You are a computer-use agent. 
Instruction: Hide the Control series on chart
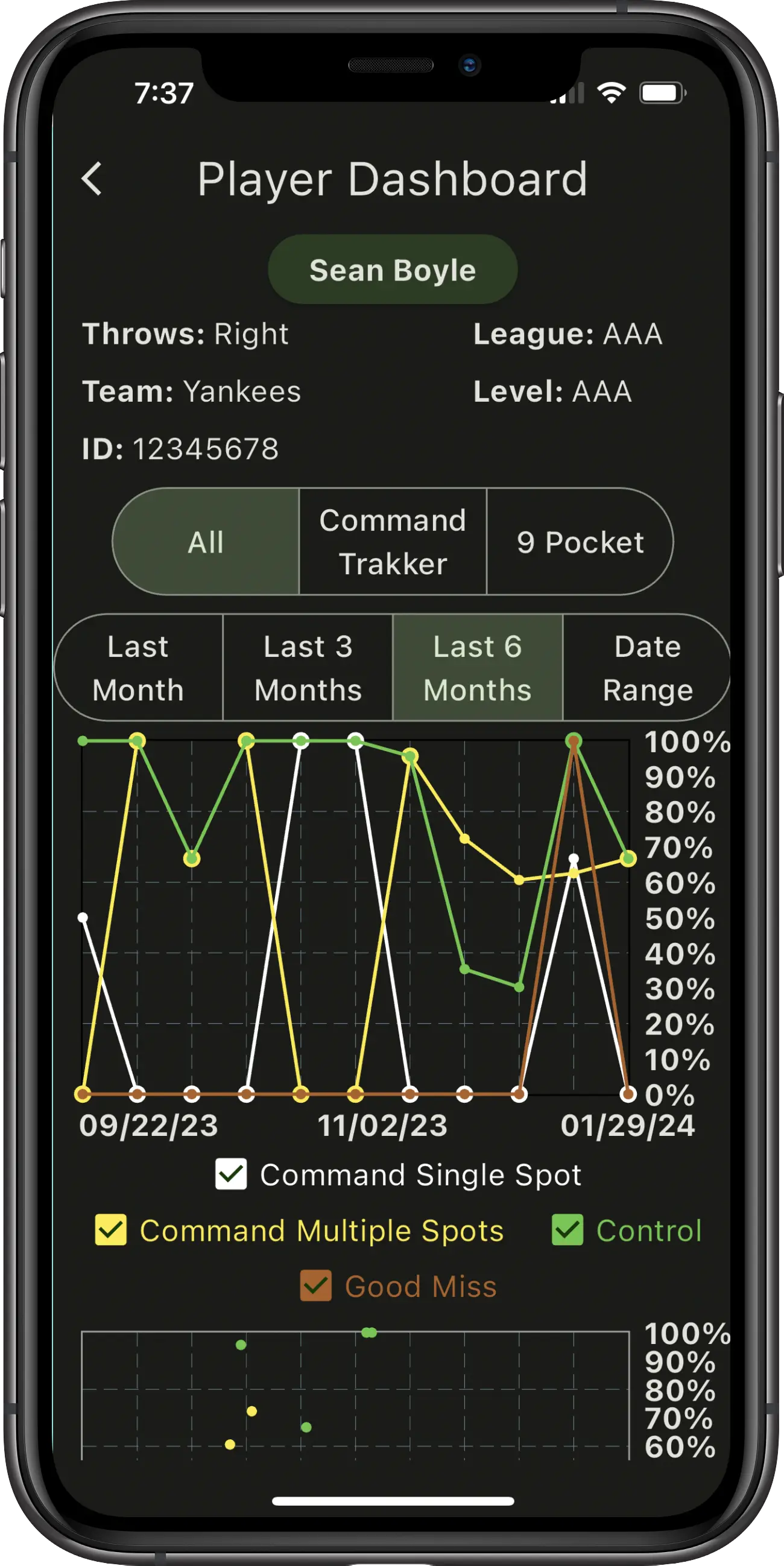click(567, 1231)
